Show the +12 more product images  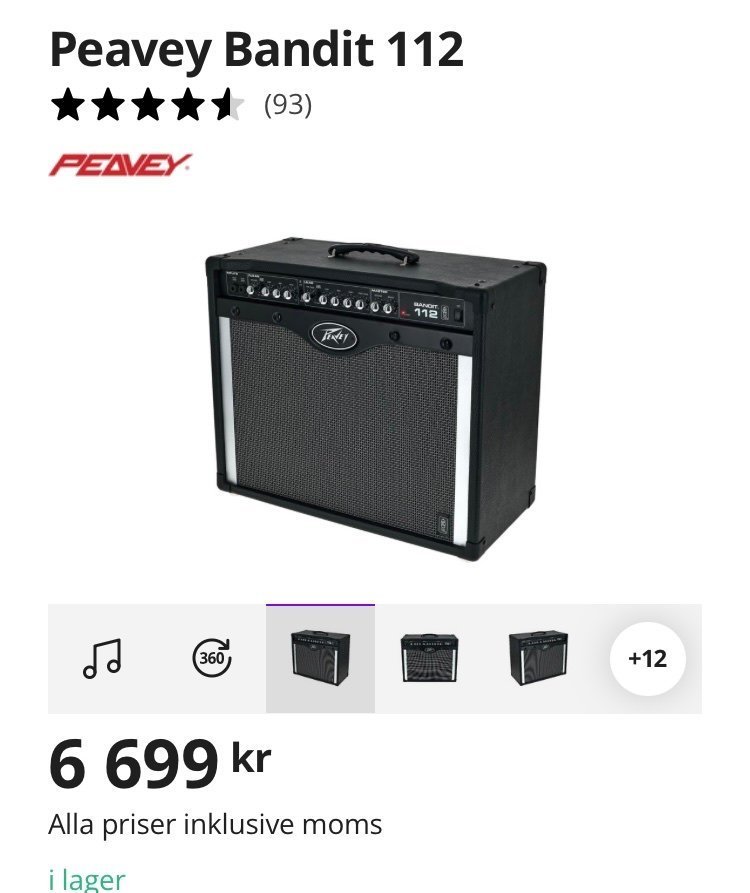pos(647,659)
